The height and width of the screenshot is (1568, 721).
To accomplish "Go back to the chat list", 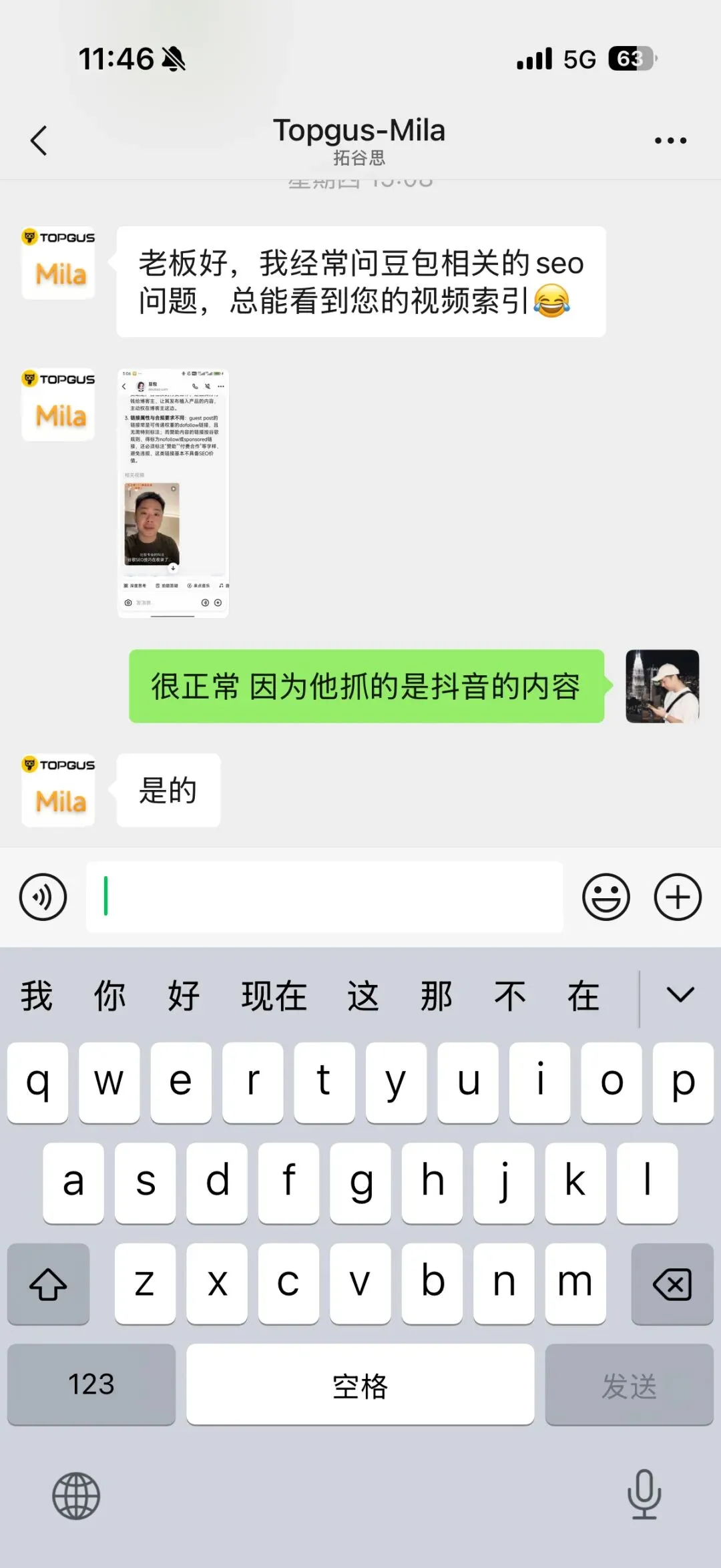I will (x=39, y=140).
